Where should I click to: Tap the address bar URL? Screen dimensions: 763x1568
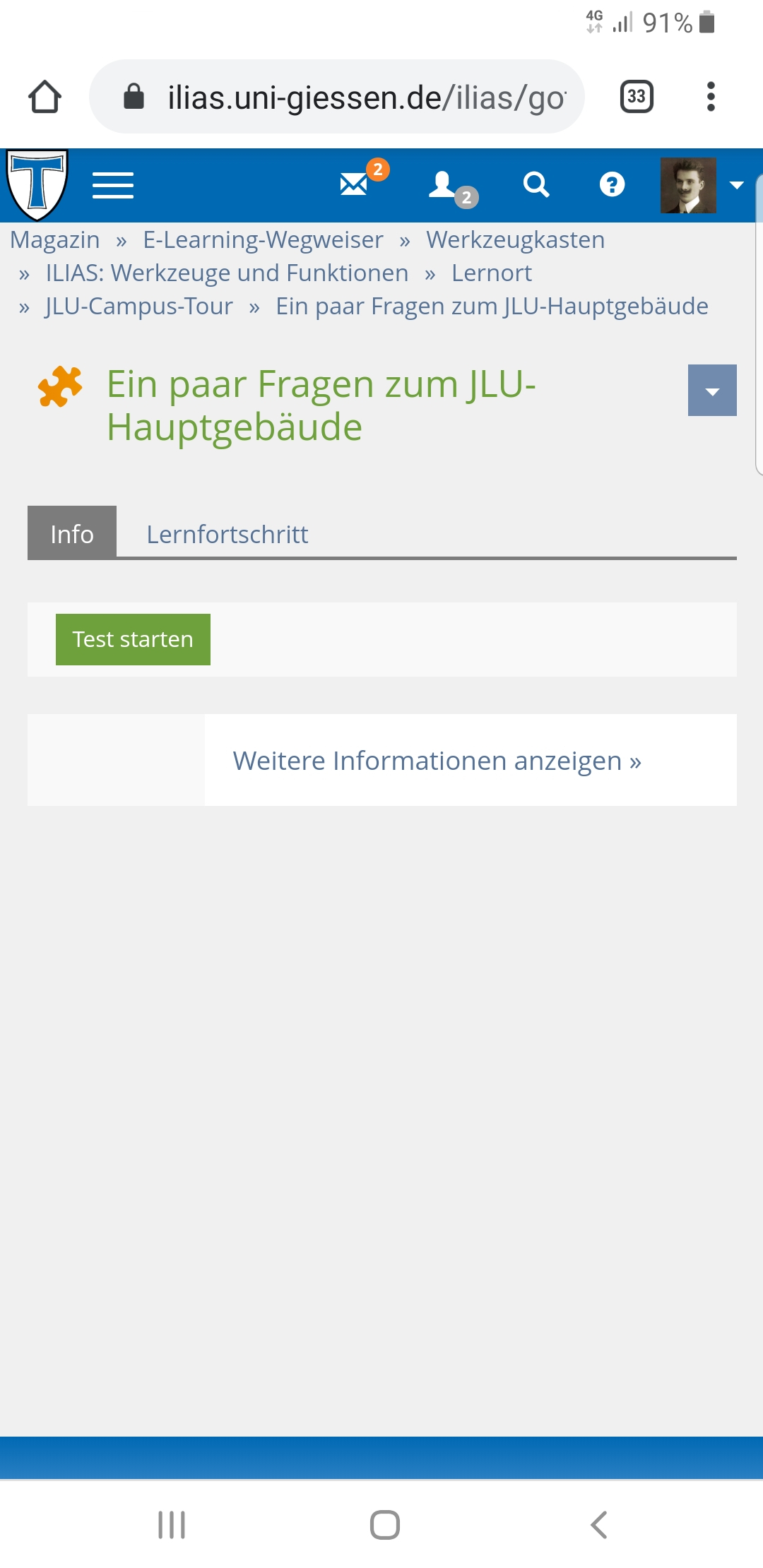(366, 97)
